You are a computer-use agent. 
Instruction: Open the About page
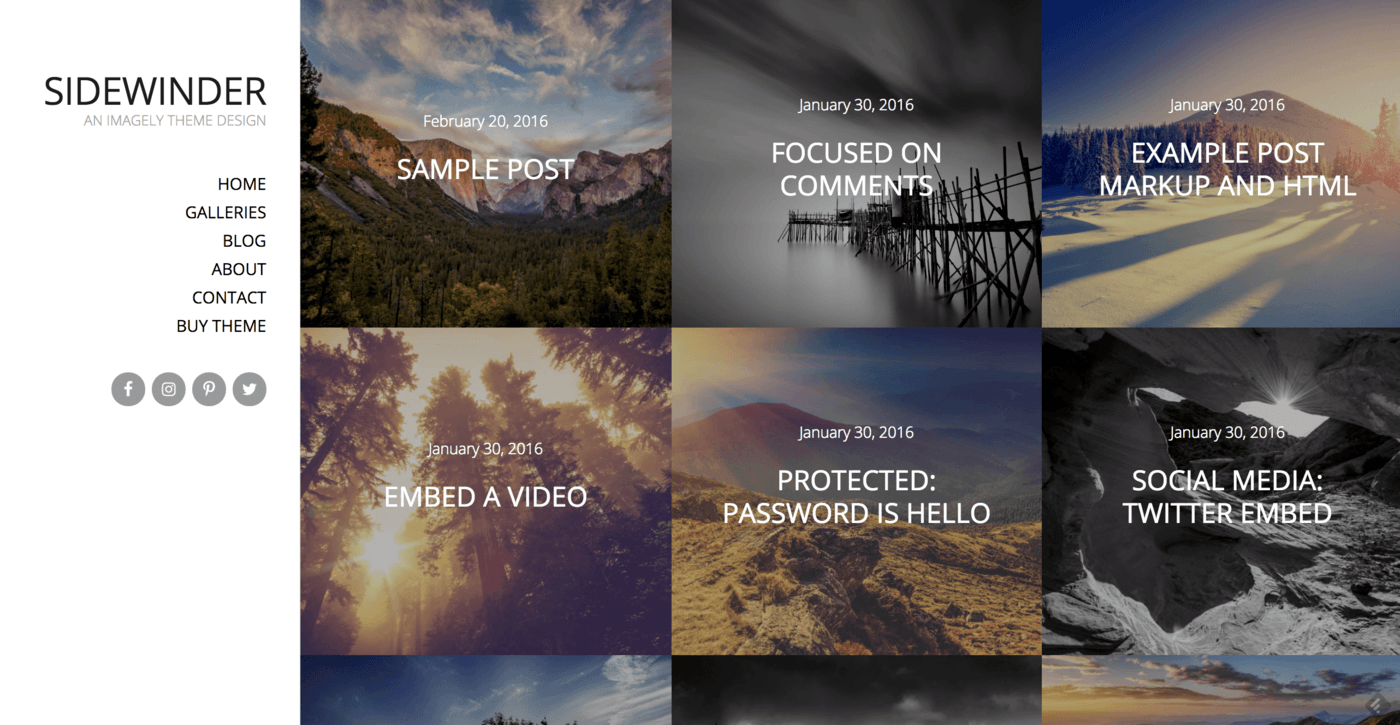(x=238, y=269)
